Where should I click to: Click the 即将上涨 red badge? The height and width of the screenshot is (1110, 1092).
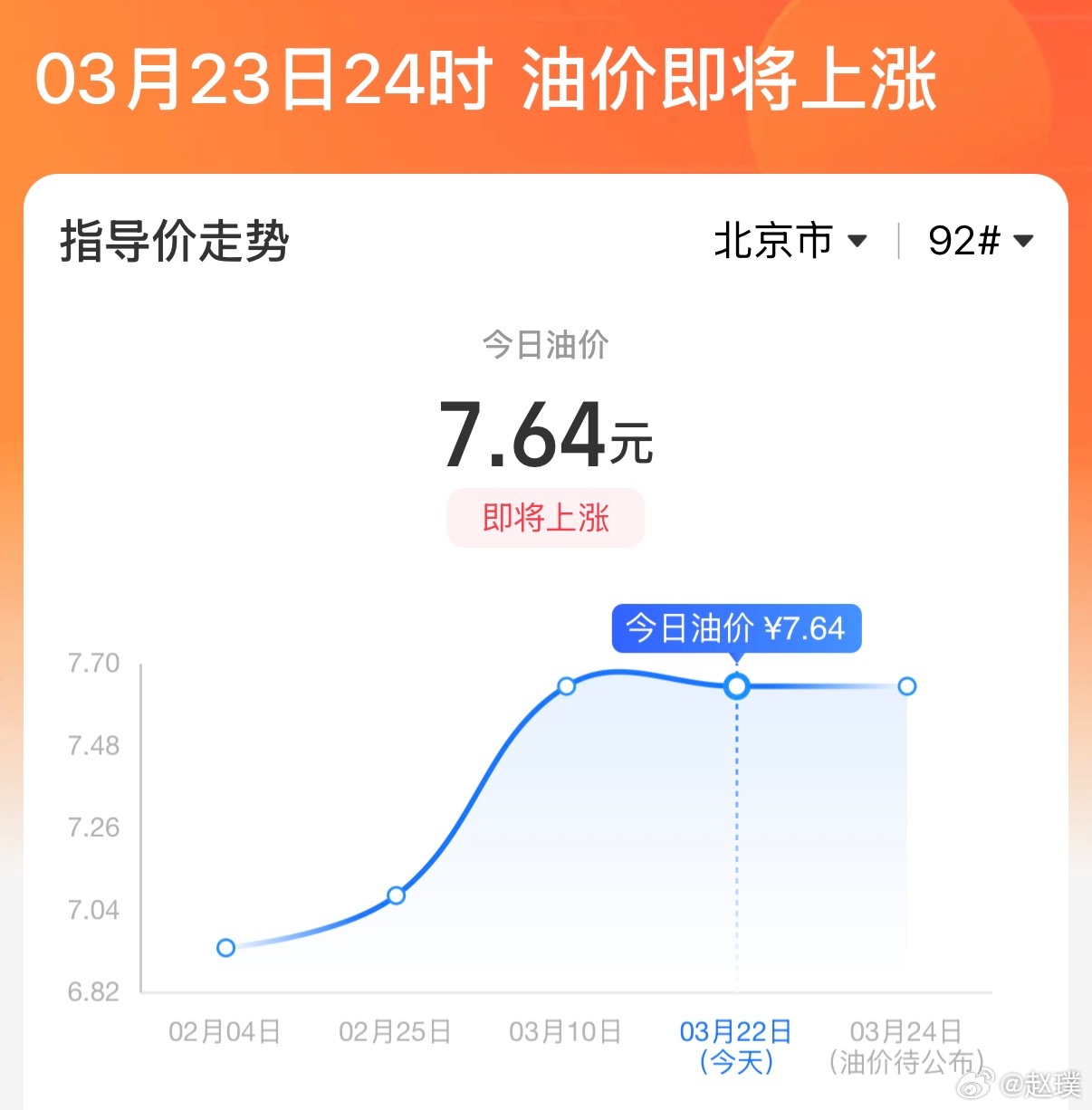point(545,518)
